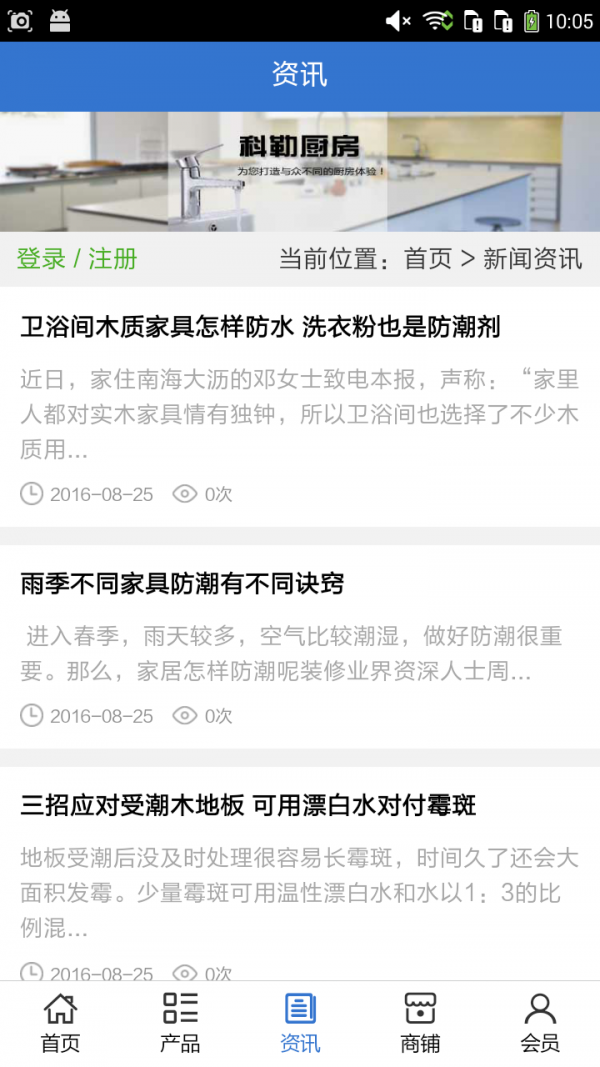Switch to the 产品 products tab

click(180, 1022)
